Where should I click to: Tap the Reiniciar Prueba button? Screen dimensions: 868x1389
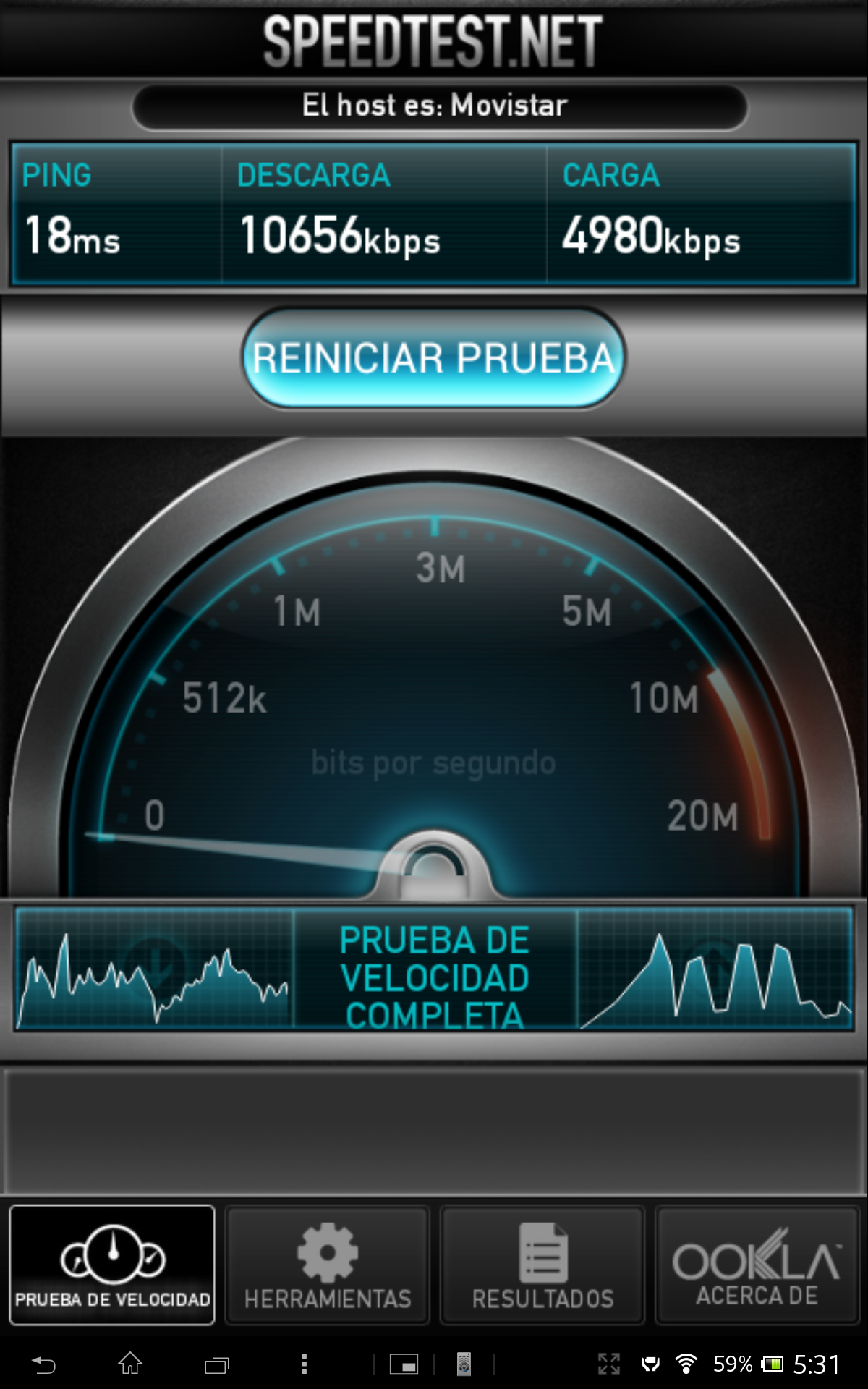[x=433, y=358]
